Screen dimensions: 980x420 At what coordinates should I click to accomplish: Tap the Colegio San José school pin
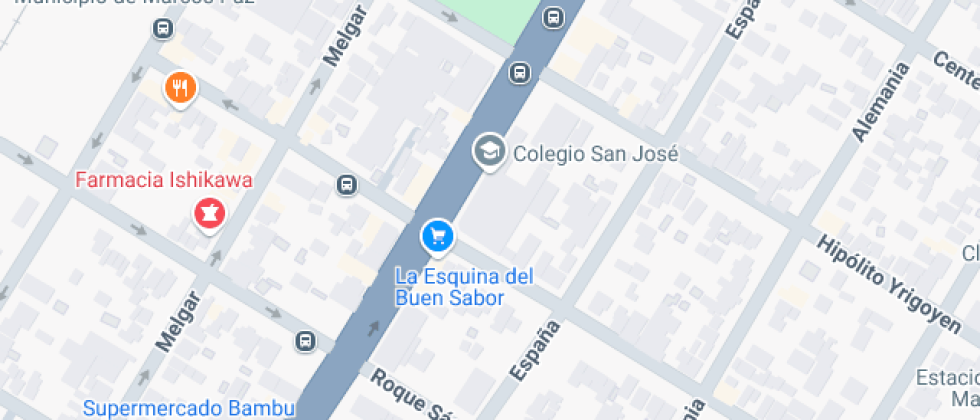[x=489, y=151]
